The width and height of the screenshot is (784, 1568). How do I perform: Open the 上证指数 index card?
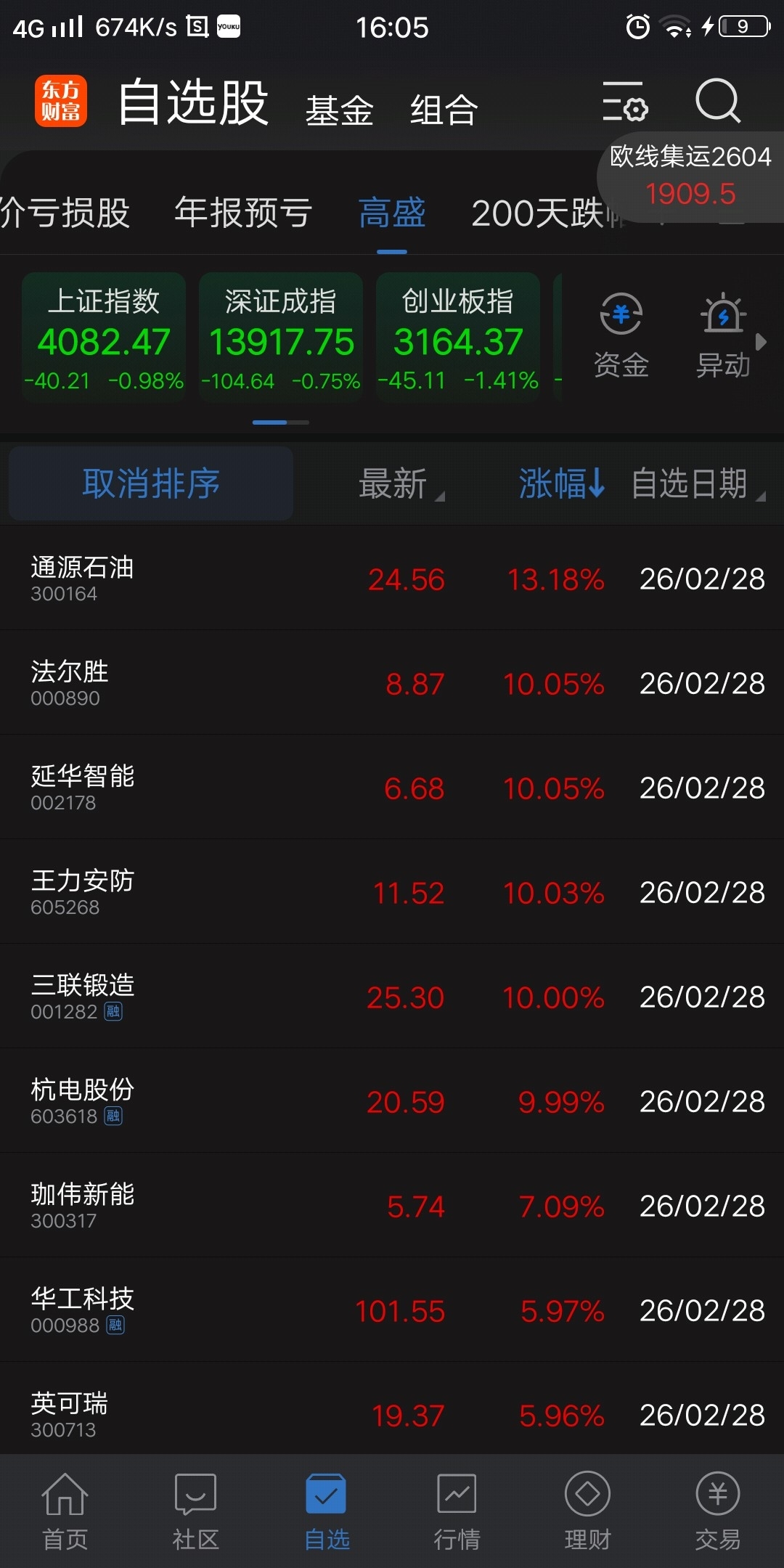104,338
